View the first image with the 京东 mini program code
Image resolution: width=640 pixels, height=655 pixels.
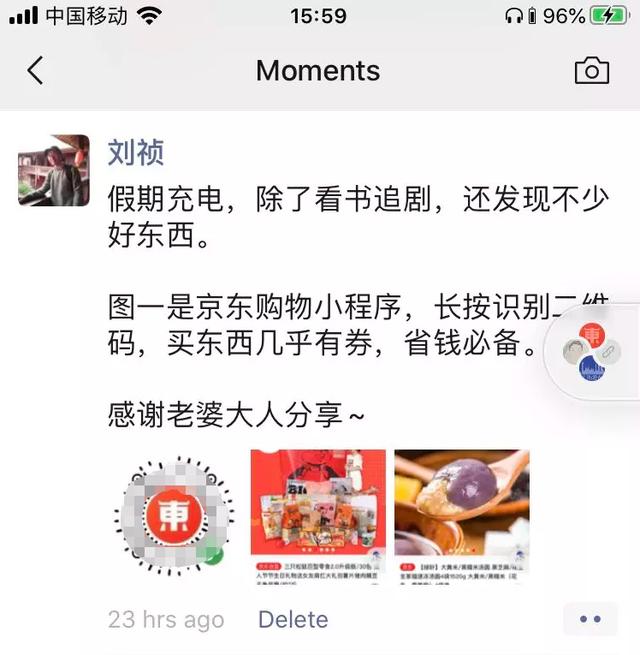click(175, 516)
